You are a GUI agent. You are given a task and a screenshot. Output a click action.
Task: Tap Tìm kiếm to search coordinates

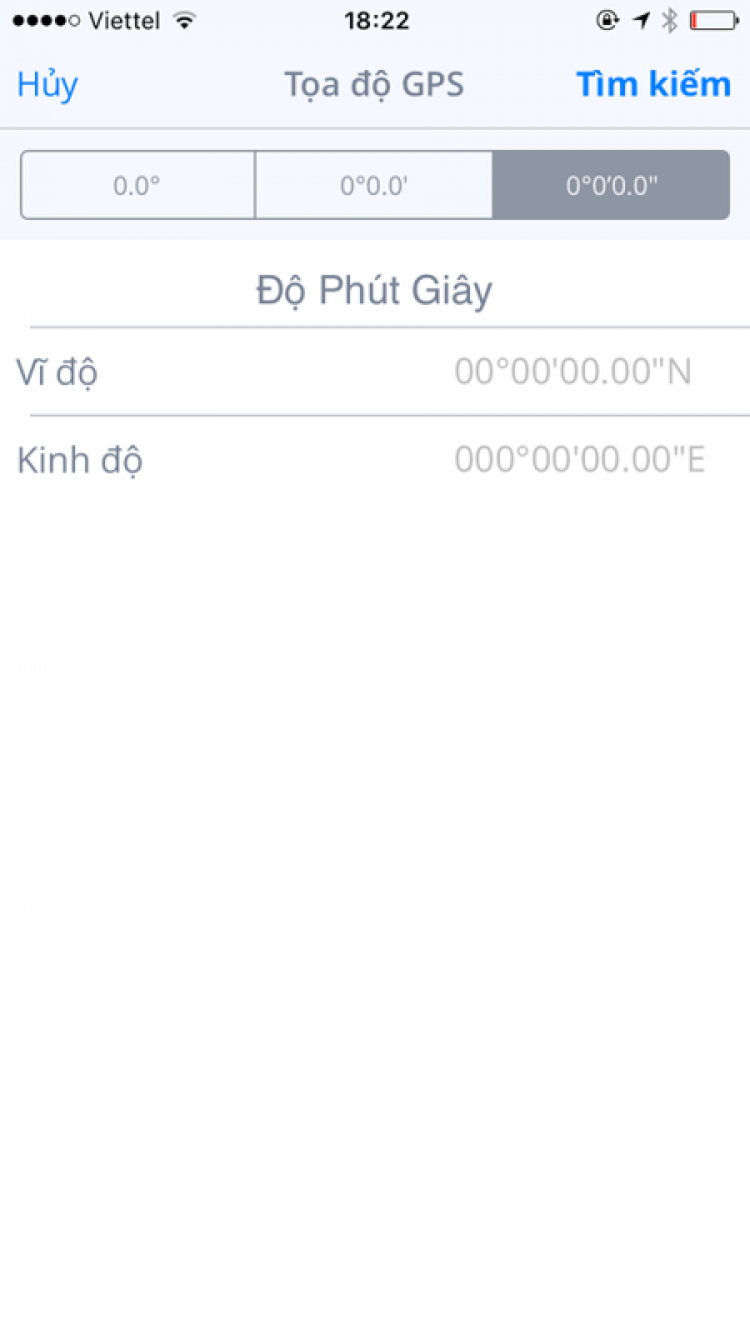[x=653, y=84]
